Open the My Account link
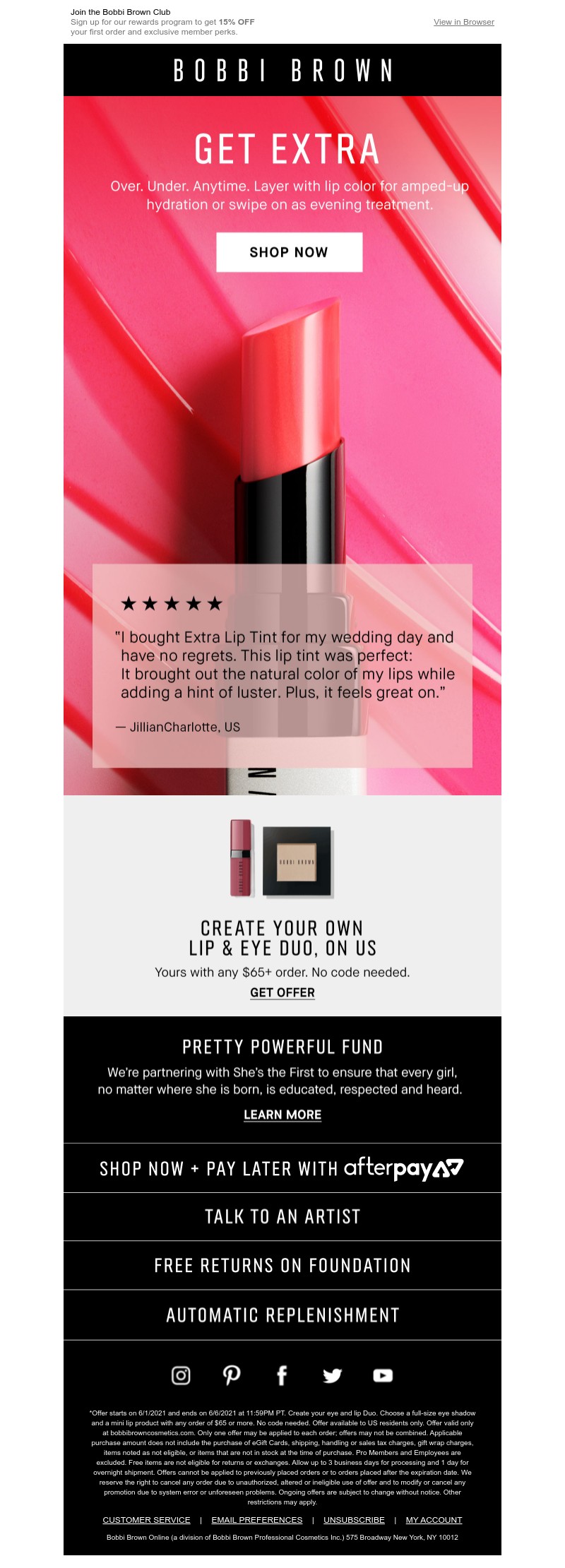 (x=434, y=1520)
